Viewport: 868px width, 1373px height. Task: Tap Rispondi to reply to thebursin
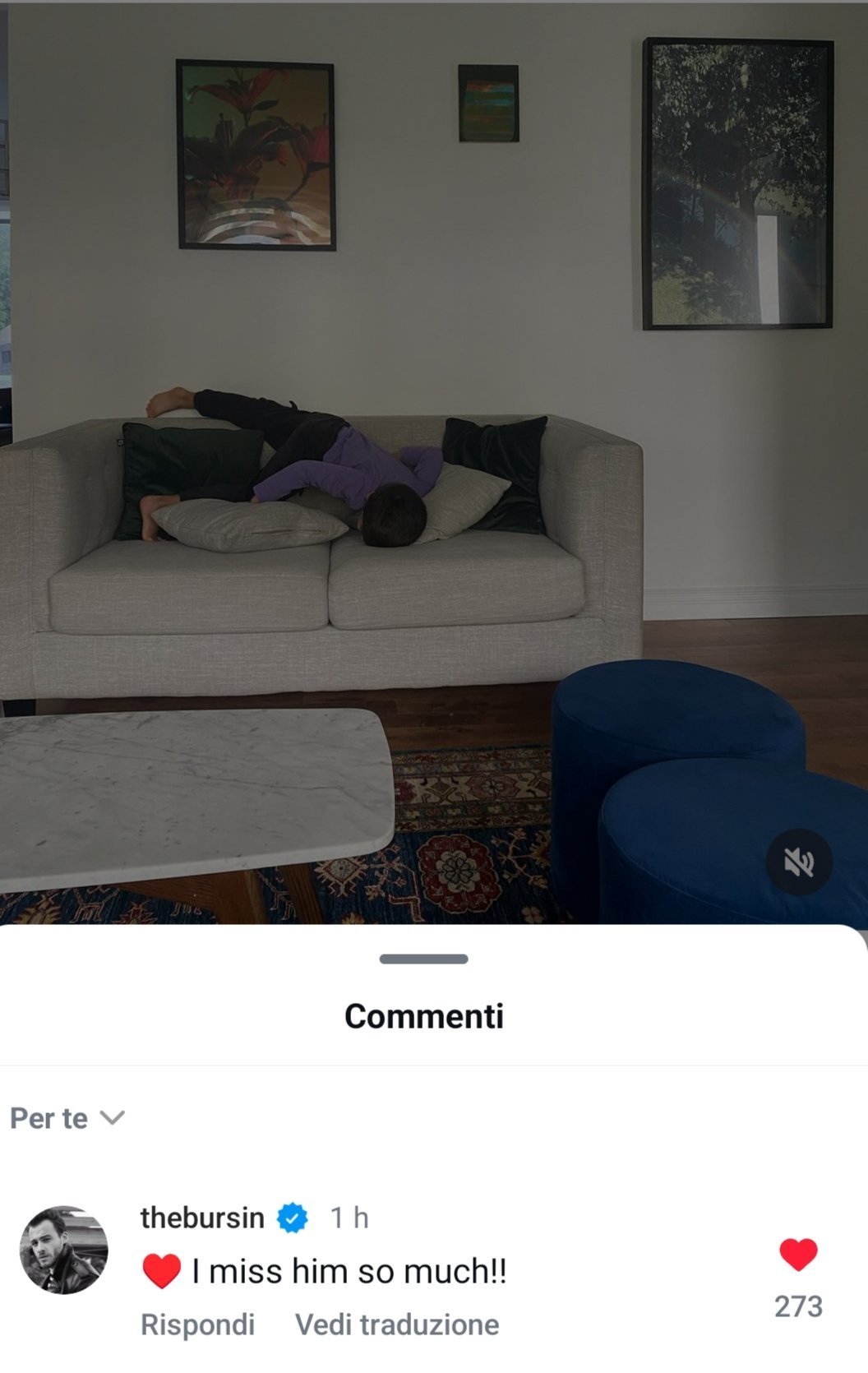point(197,1324)
